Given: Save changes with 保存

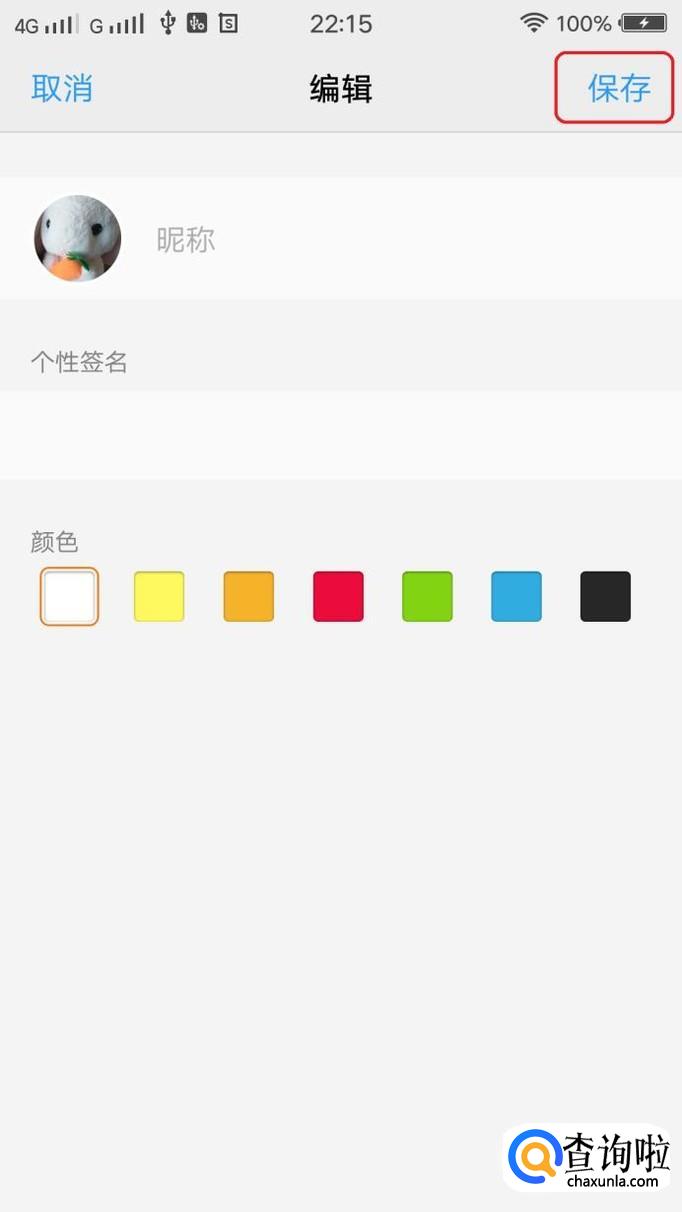Looking at the screenshot, I should click(x=619, y=88).
